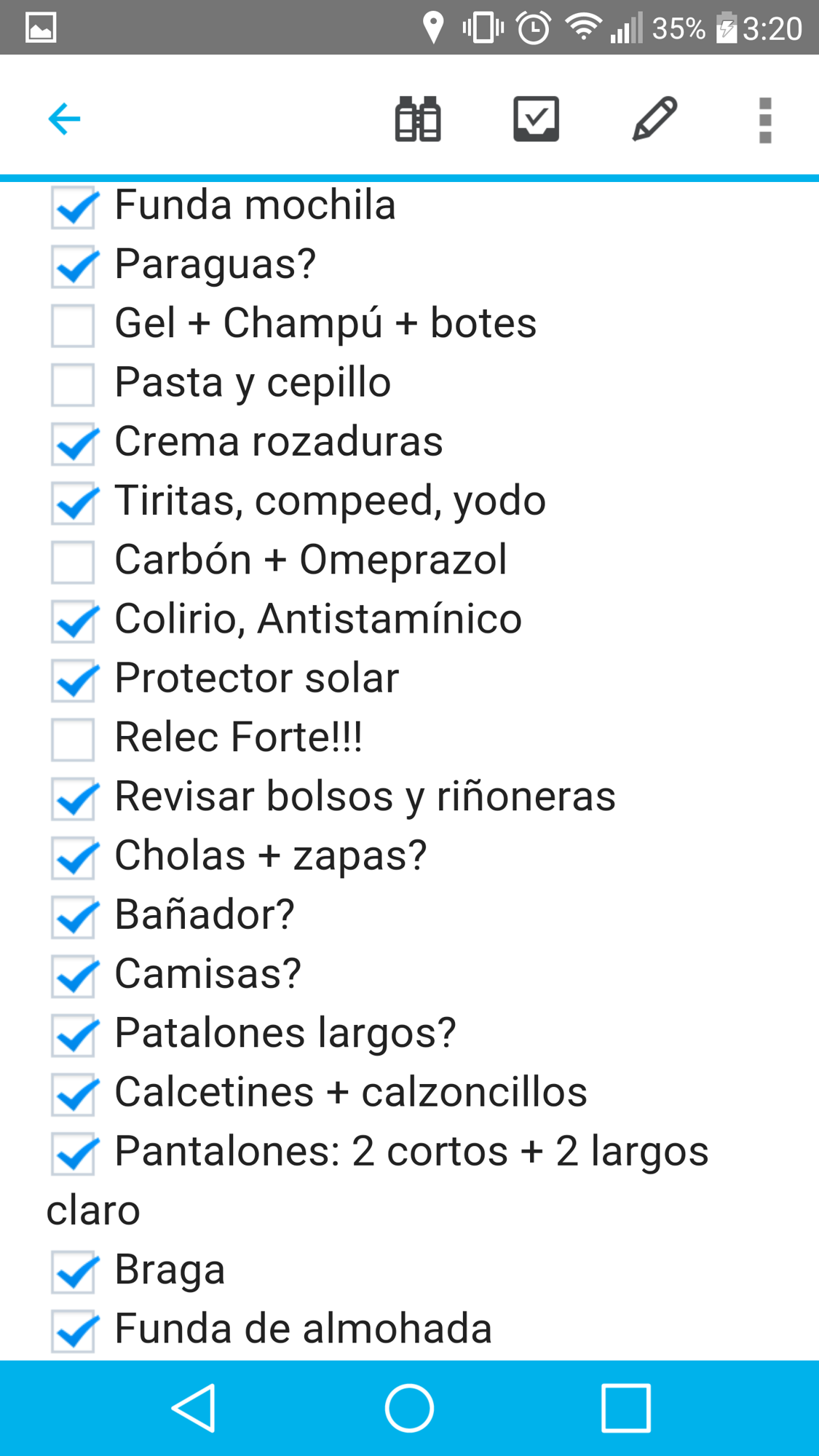Uncheck Funda de almohada
Viewport: 819px width, 1456px height.
coord(74,1331)
